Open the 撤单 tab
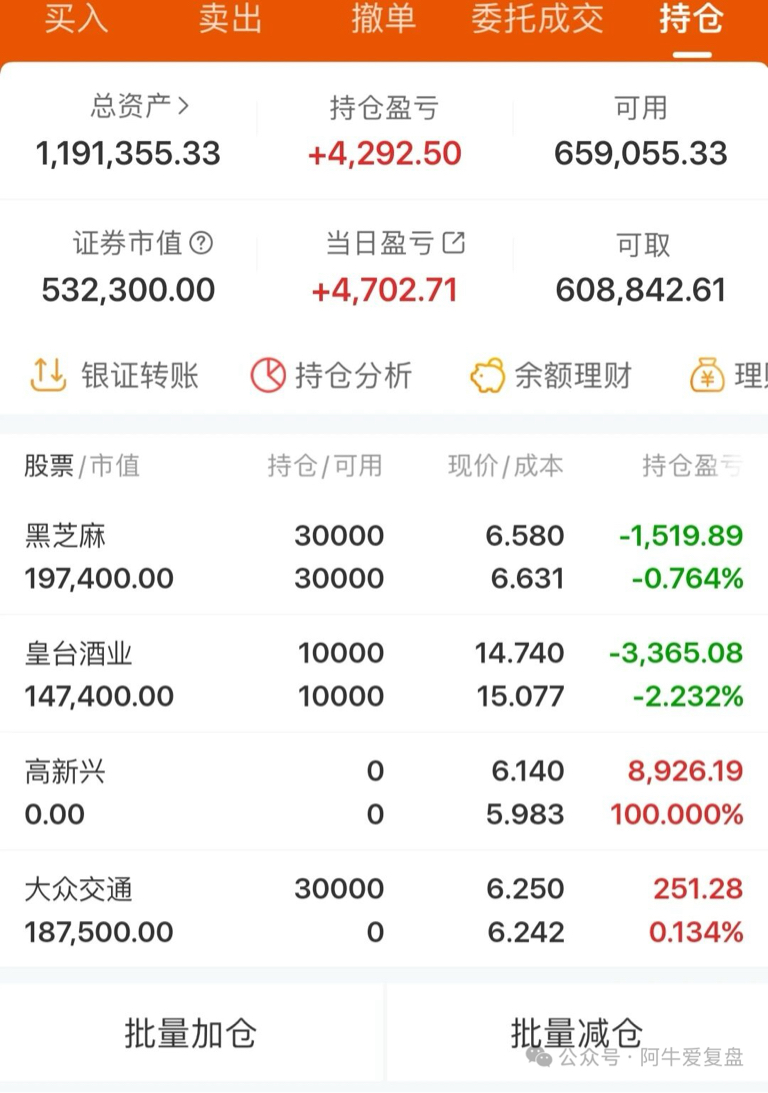The width and height of the screenshot is (768, 1093). [x=383, y=19]
